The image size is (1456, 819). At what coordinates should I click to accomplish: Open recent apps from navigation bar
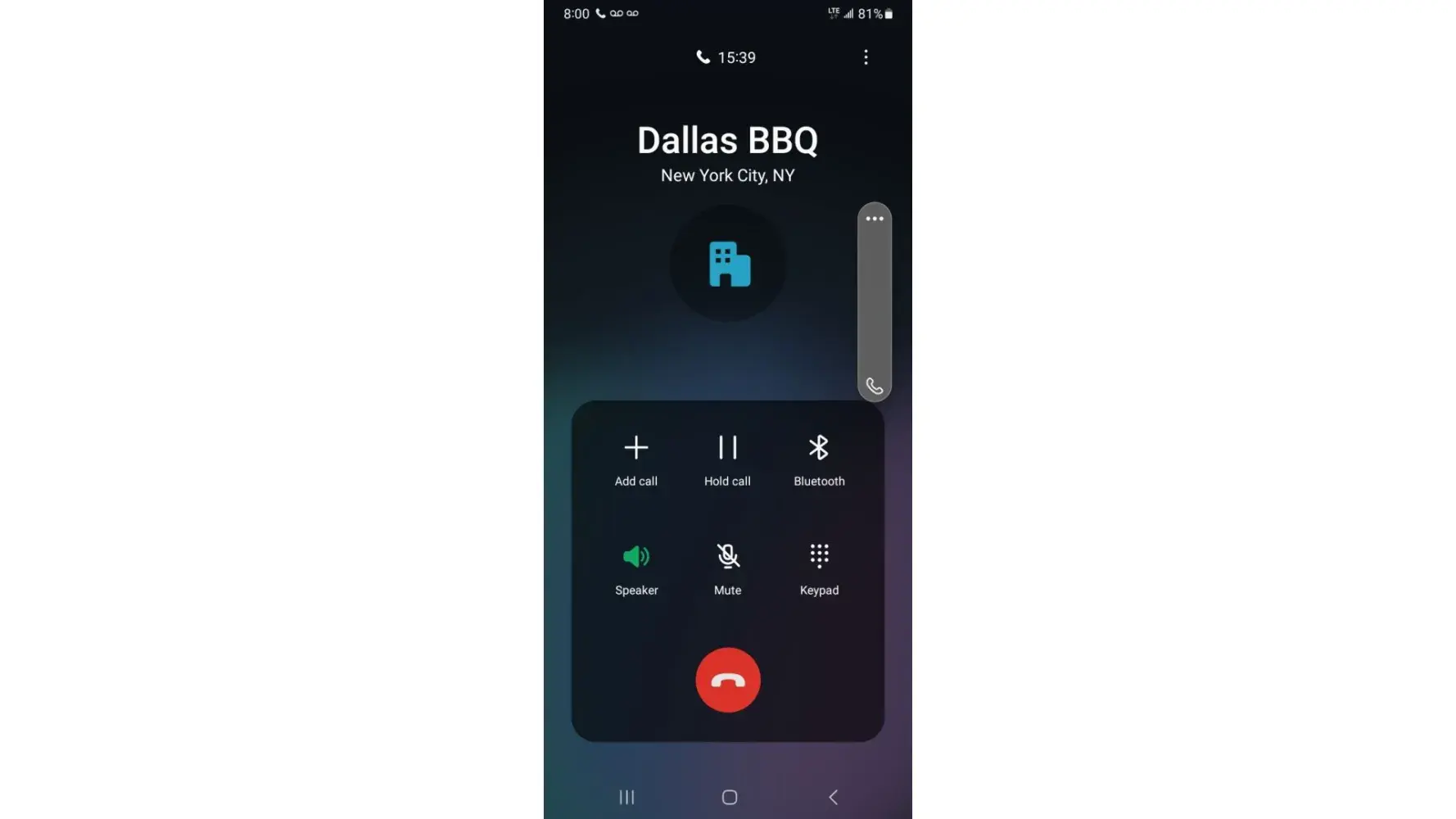(626, 797)
